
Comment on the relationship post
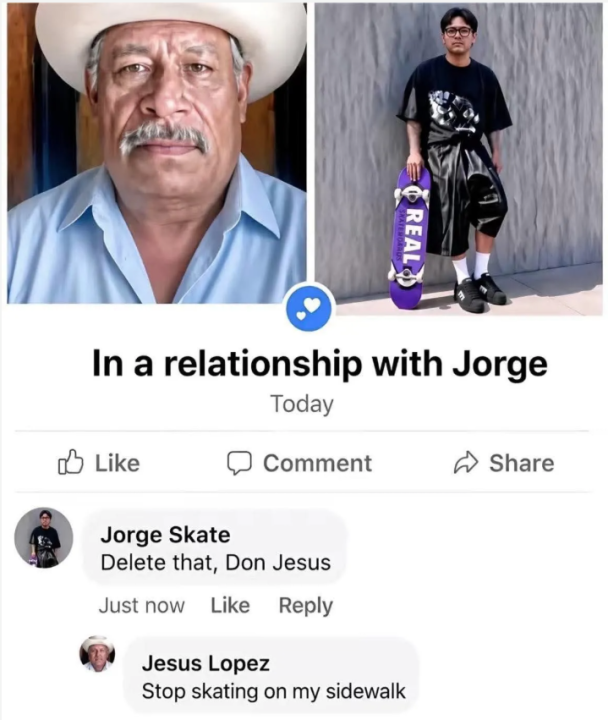[299, 462]
